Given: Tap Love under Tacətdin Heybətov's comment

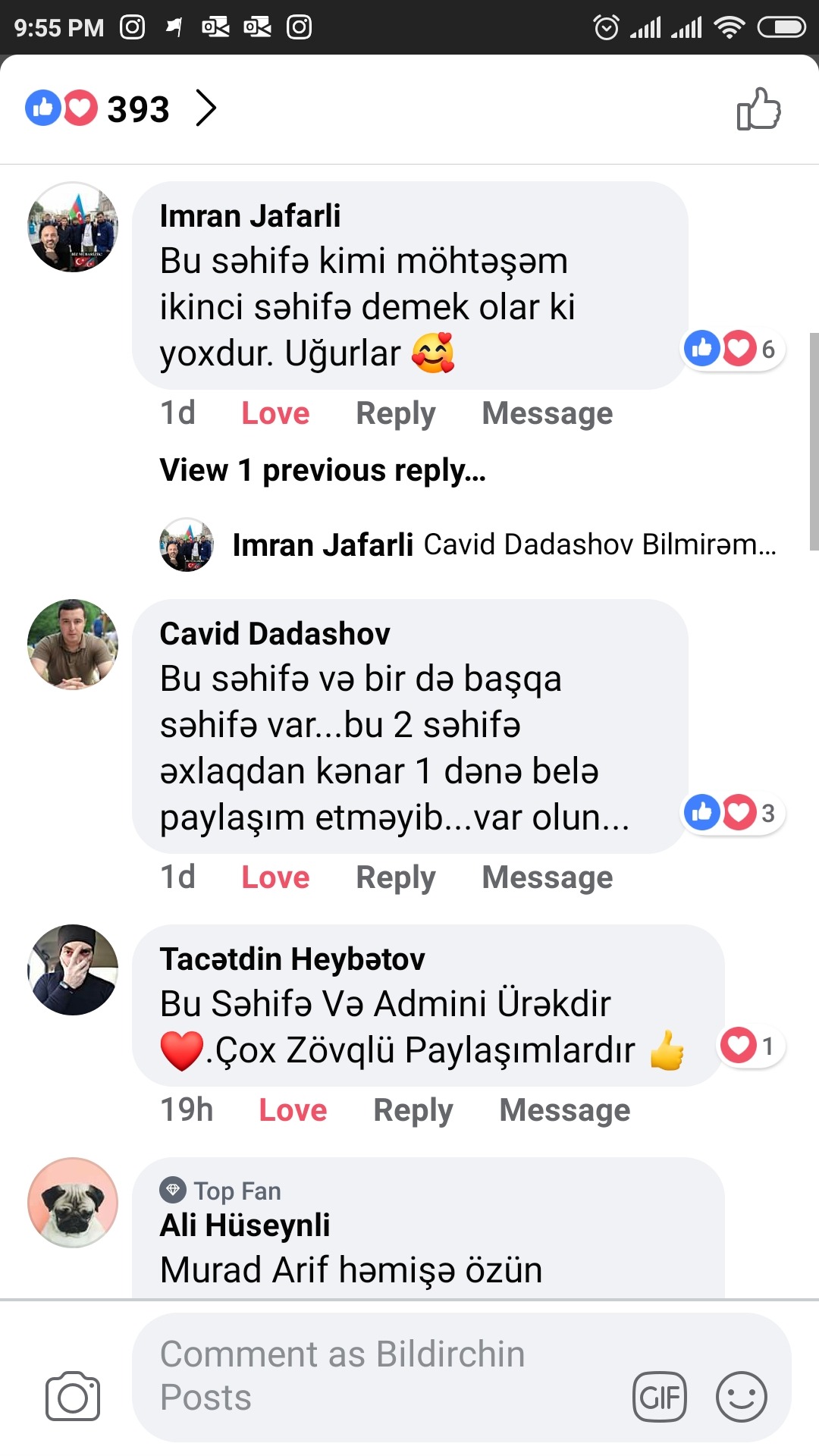Looking at the screenshot, I should pyautogui.click(x=293, y=1110).
